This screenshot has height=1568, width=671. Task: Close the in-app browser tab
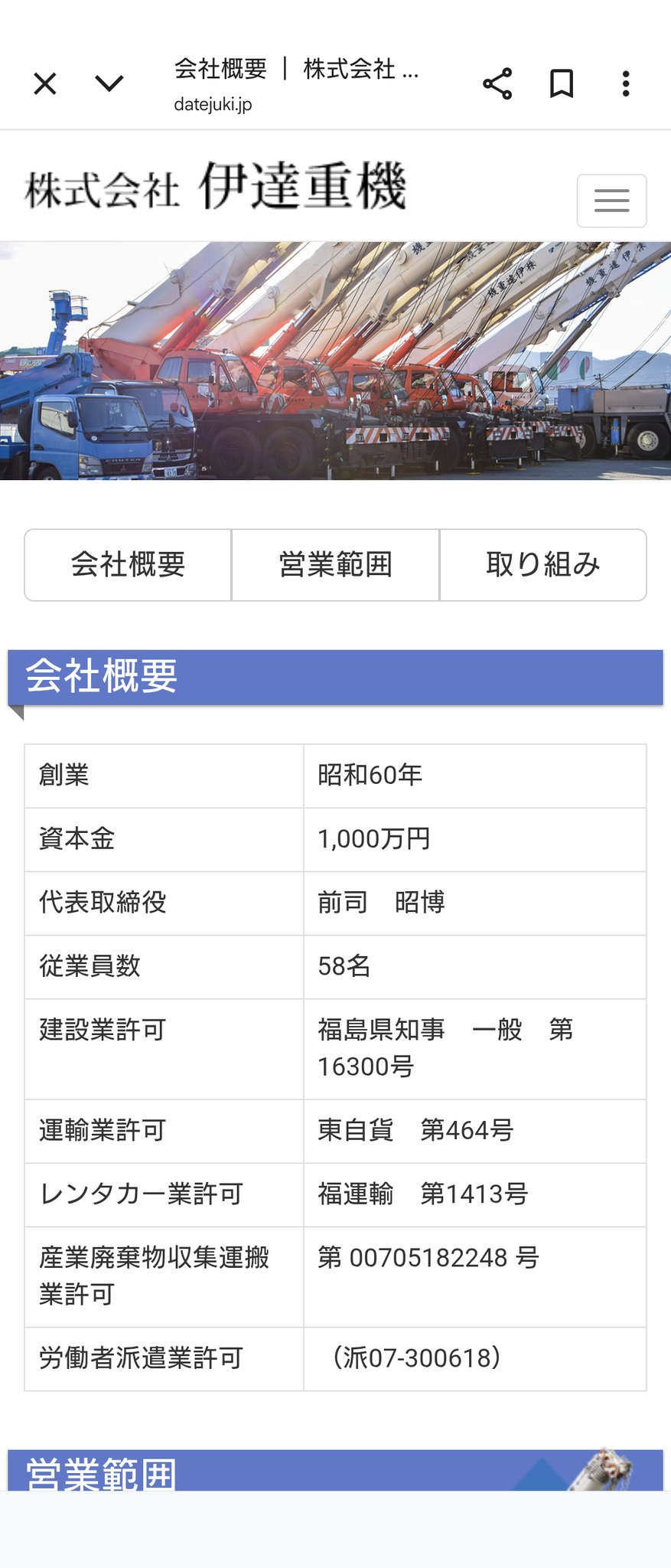(45, 83)
